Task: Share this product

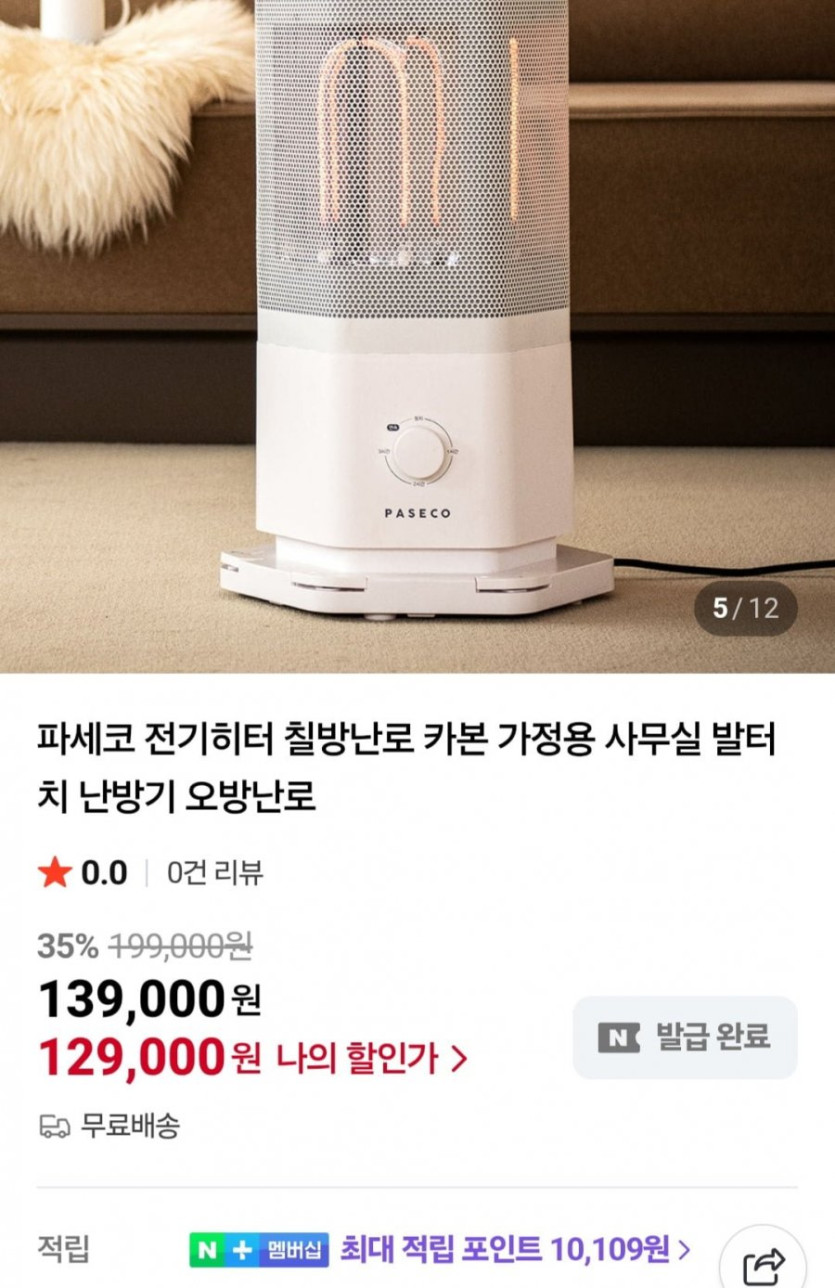Action: click(x=764, y=1266)
